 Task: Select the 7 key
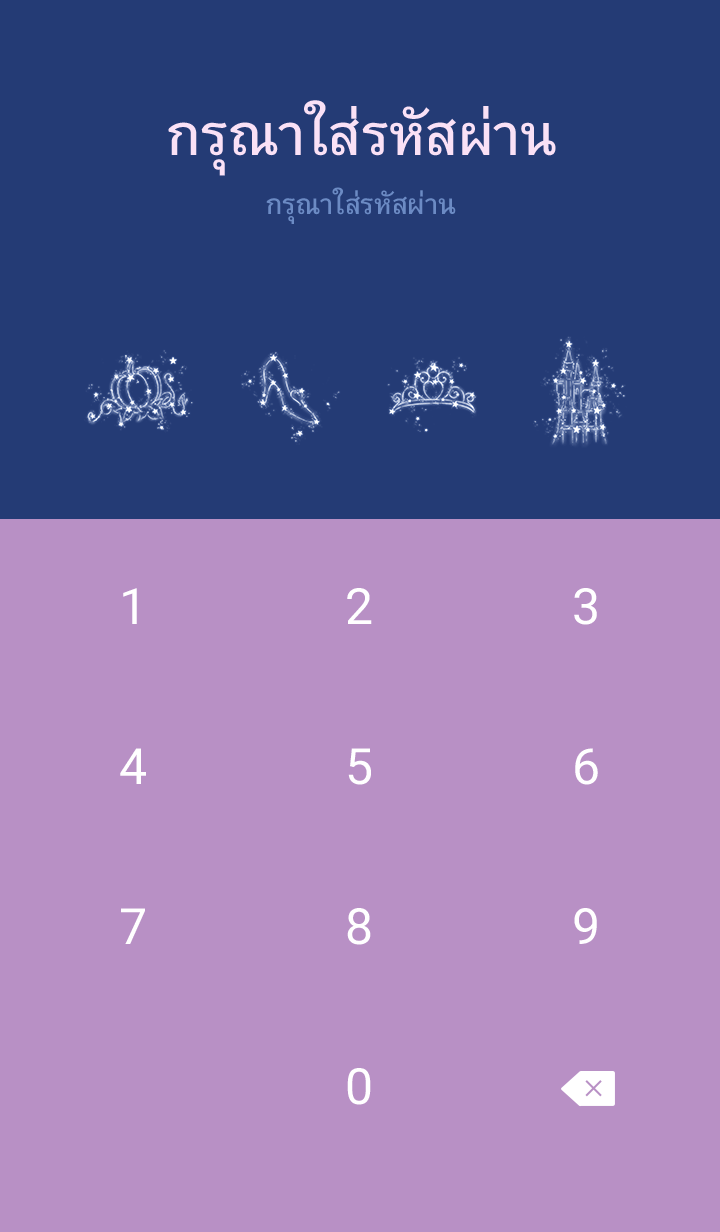pyautogui.click(x=132, y=927)
